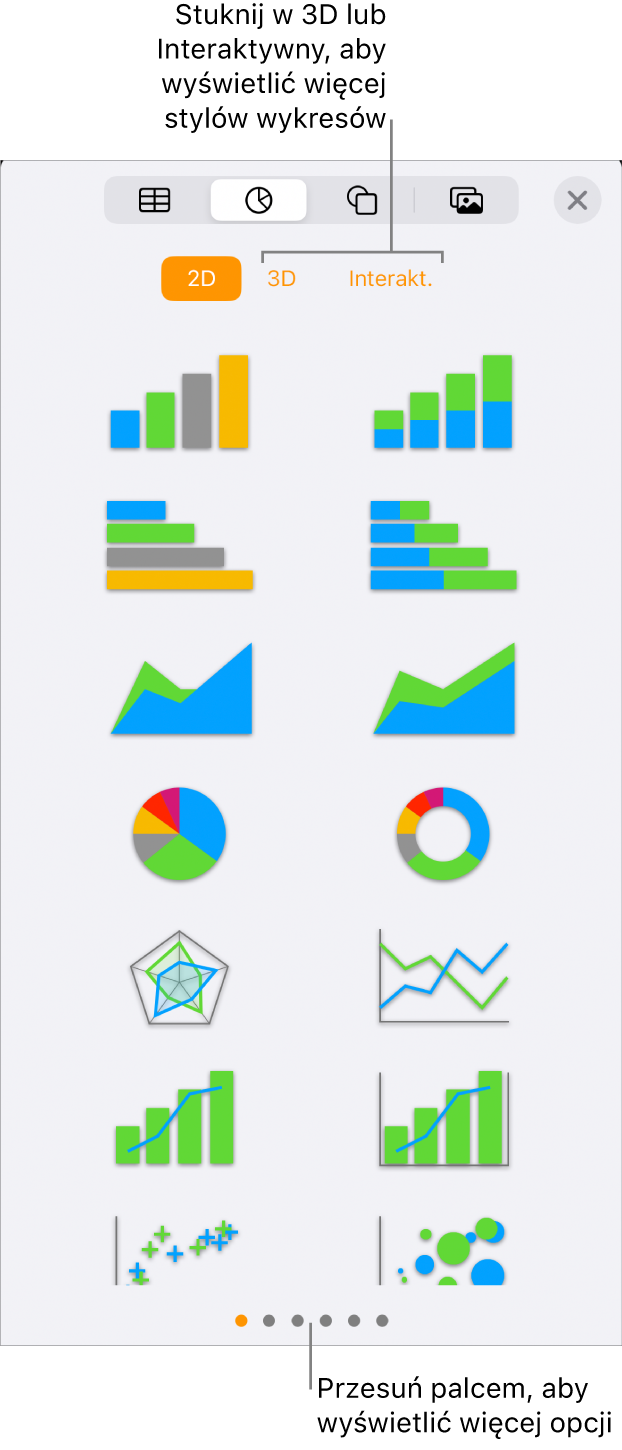The height and width of the screenshot is (1450, 622).
Task: Insert the stacked column chart
Action: [x=443, y=401]
